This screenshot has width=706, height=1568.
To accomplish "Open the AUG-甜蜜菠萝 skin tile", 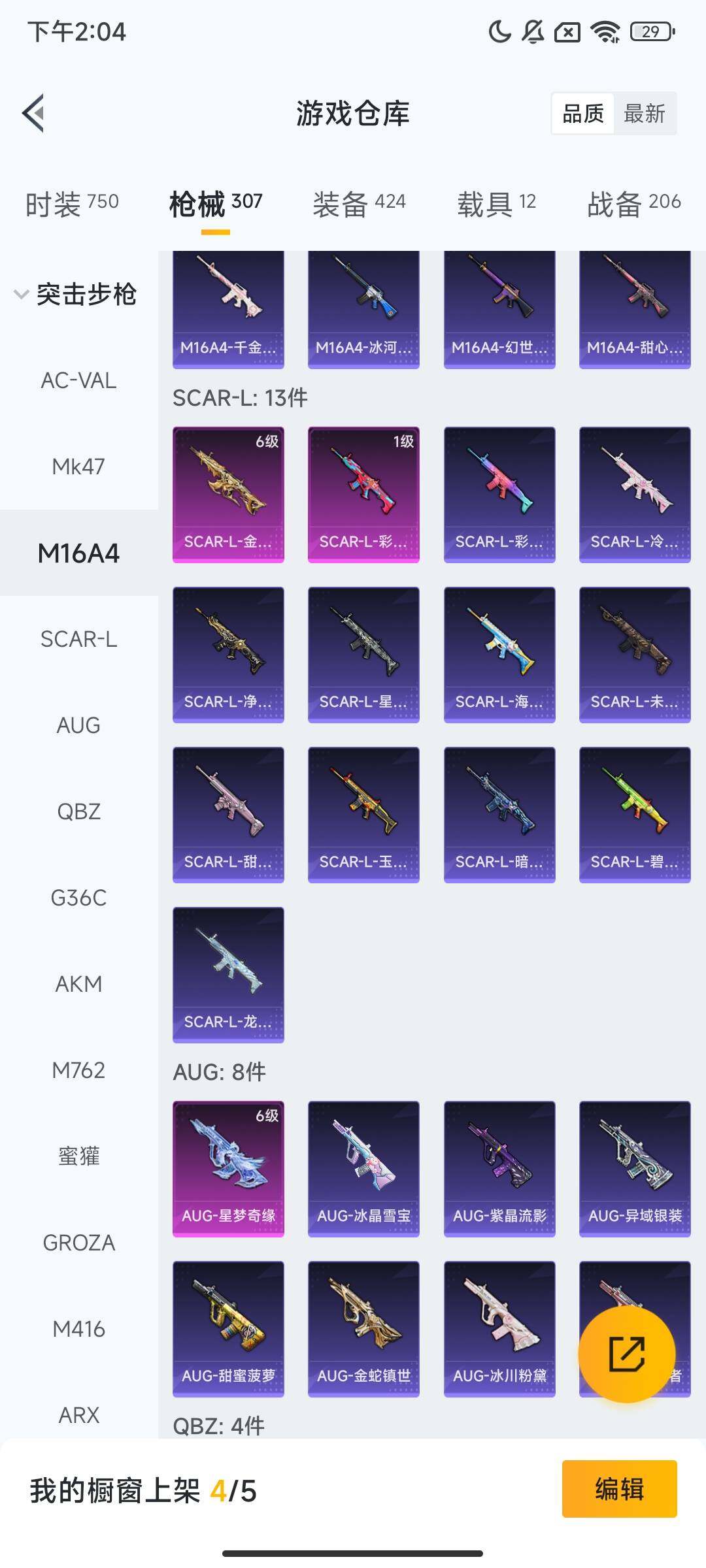I will 228,1328.
